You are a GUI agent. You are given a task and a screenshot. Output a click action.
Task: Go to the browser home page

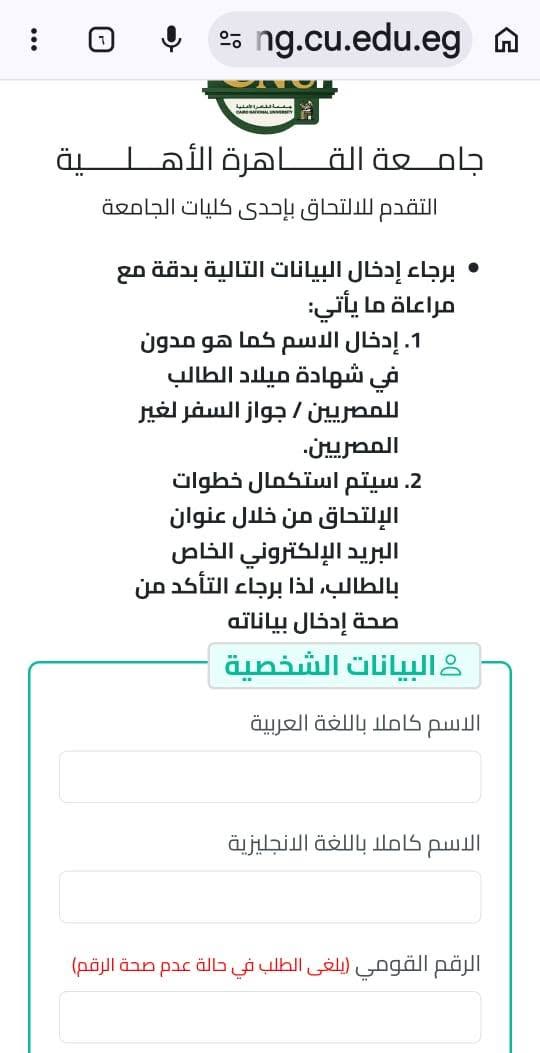(x=506, y=40)
